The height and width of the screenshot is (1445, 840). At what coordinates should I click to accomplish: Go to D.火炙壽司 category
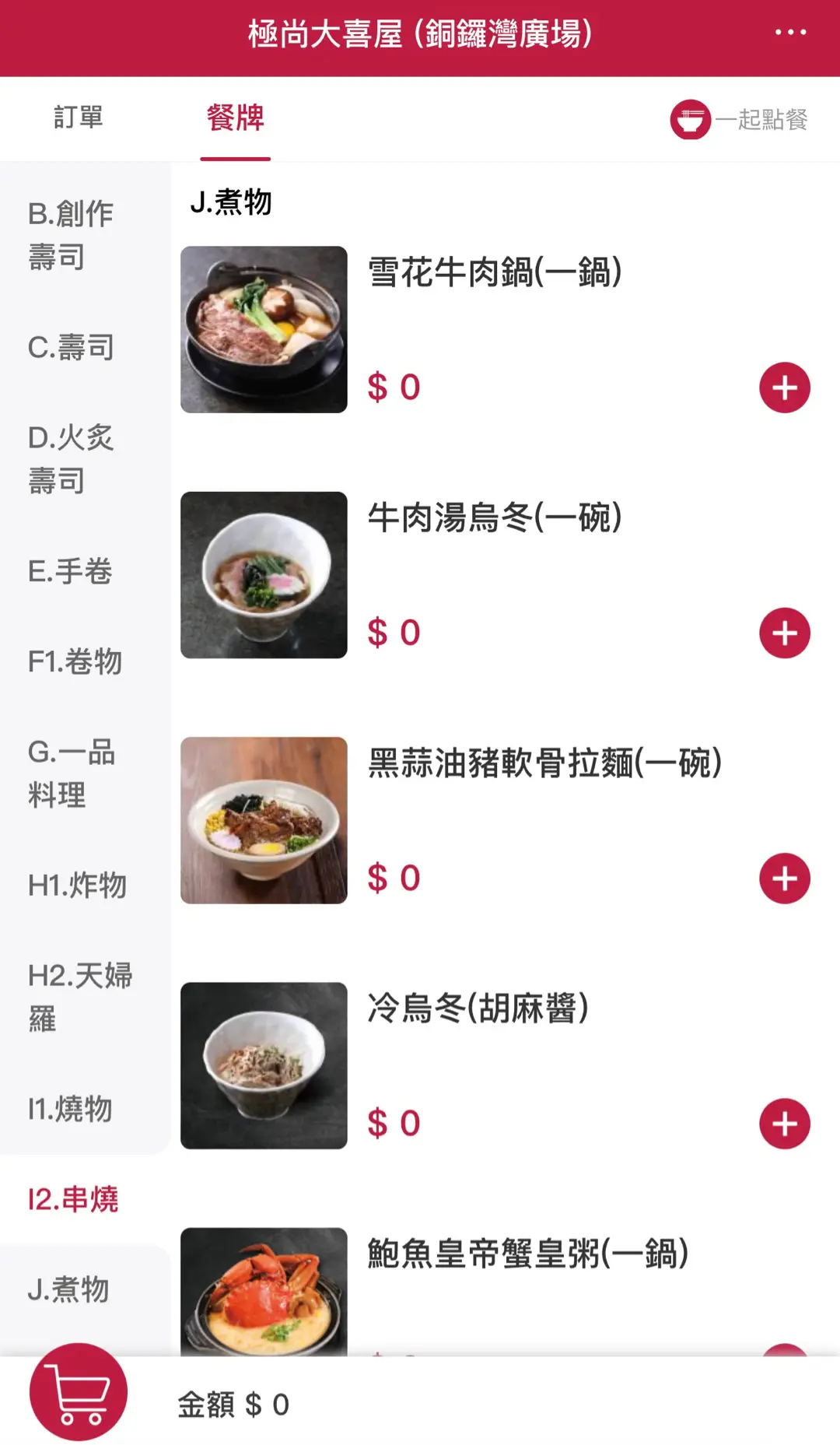click(71, 459)
